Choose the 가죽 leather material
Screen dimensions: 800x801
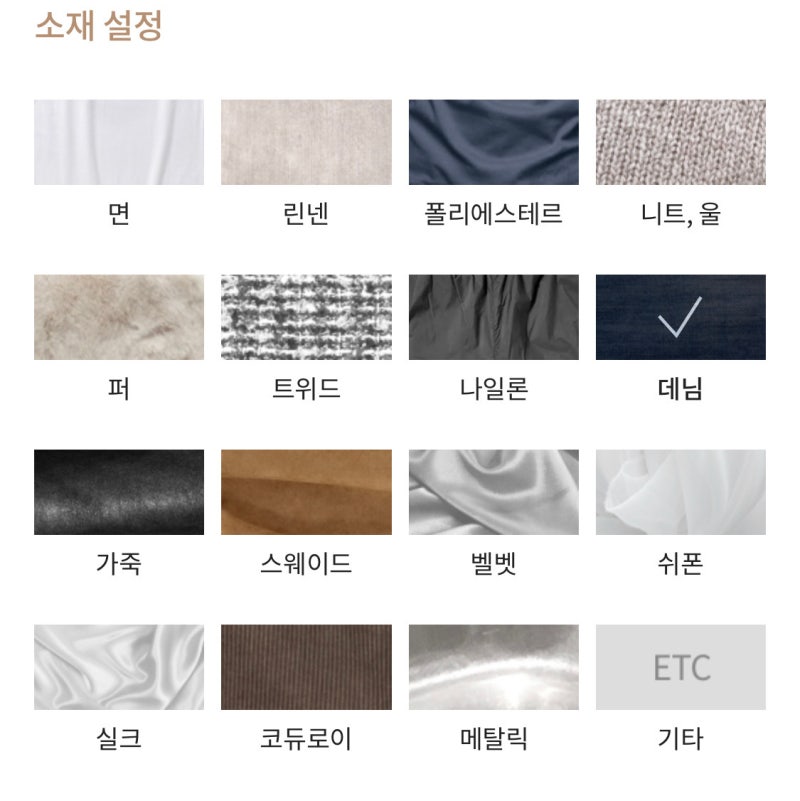119,492
